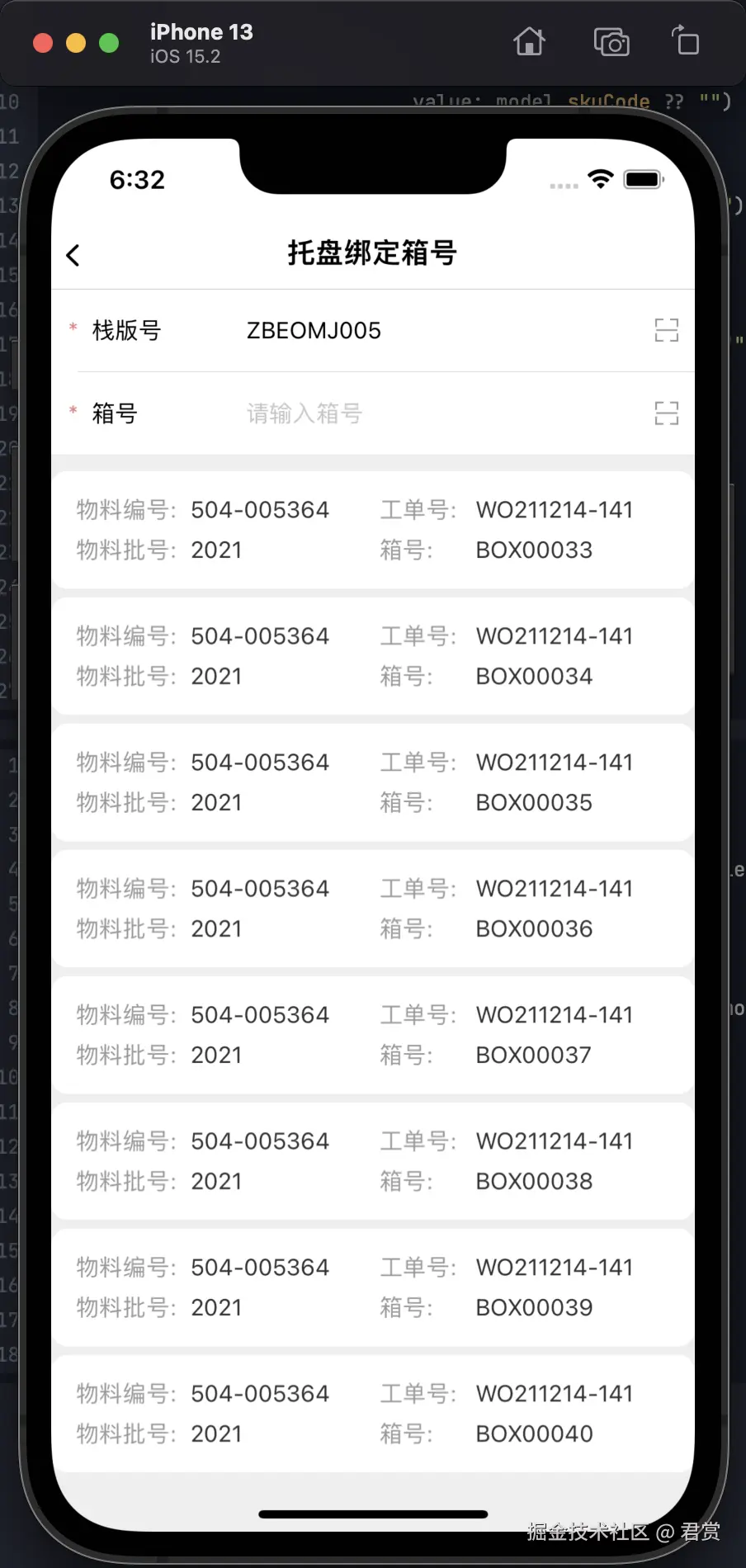Viewport: 746px width, 1568px height.
Task: Rotate the simulator device
Action: [685, 40]
